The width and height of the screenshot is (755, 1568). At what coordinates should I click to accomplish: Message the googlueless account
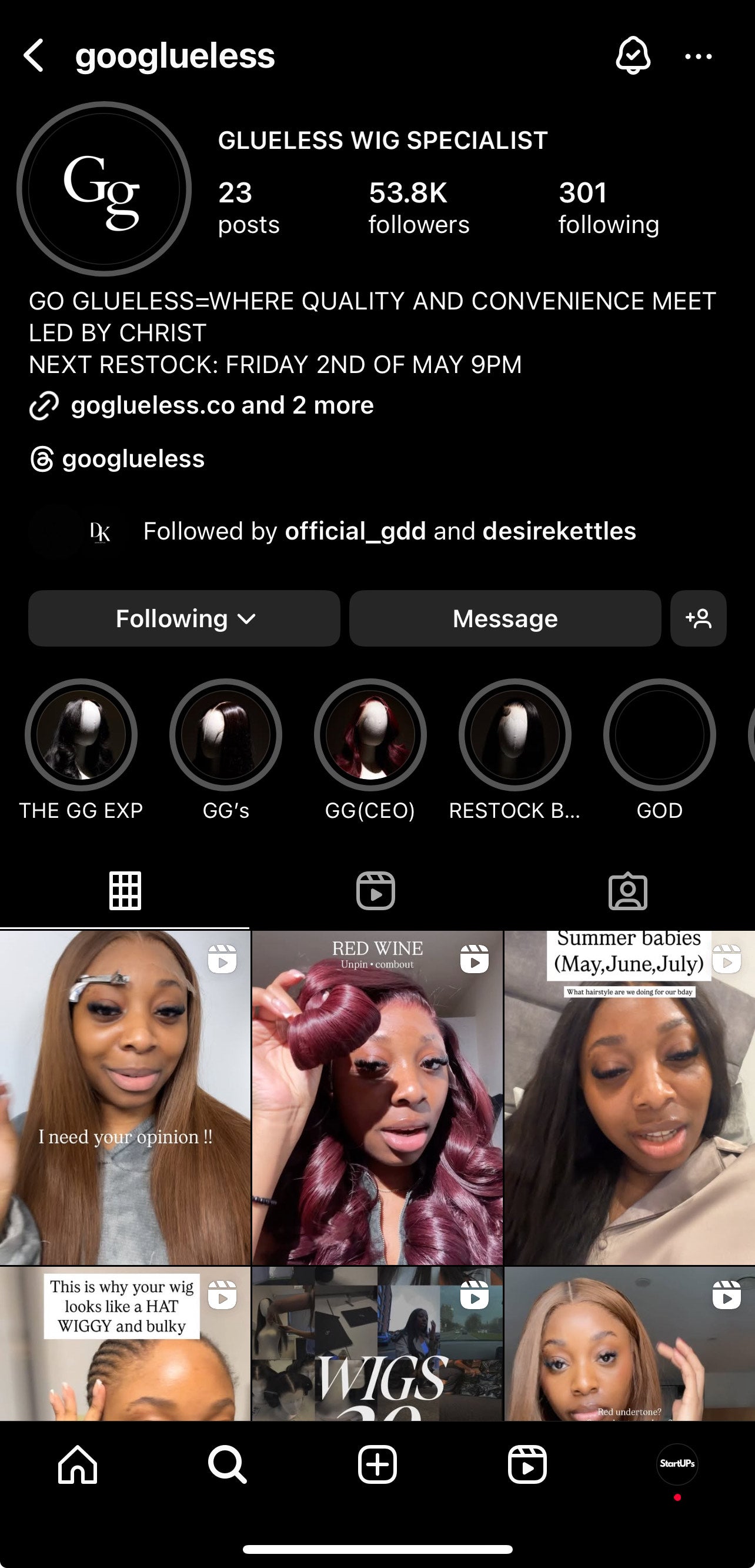click(505, 618)
